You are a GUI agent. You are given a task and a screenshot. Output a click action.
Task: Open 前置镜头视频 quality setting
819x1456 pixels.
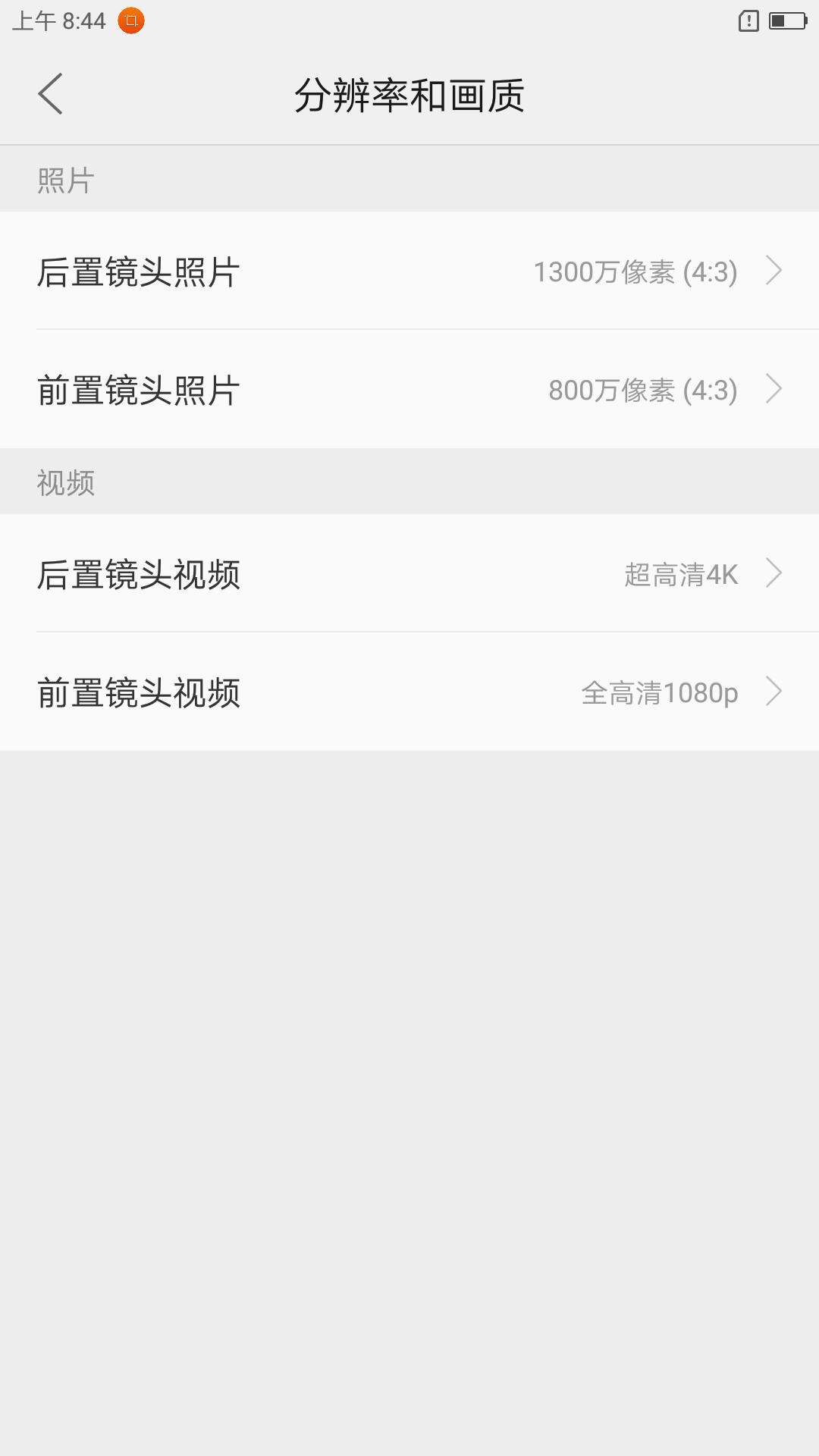(409, 692)
